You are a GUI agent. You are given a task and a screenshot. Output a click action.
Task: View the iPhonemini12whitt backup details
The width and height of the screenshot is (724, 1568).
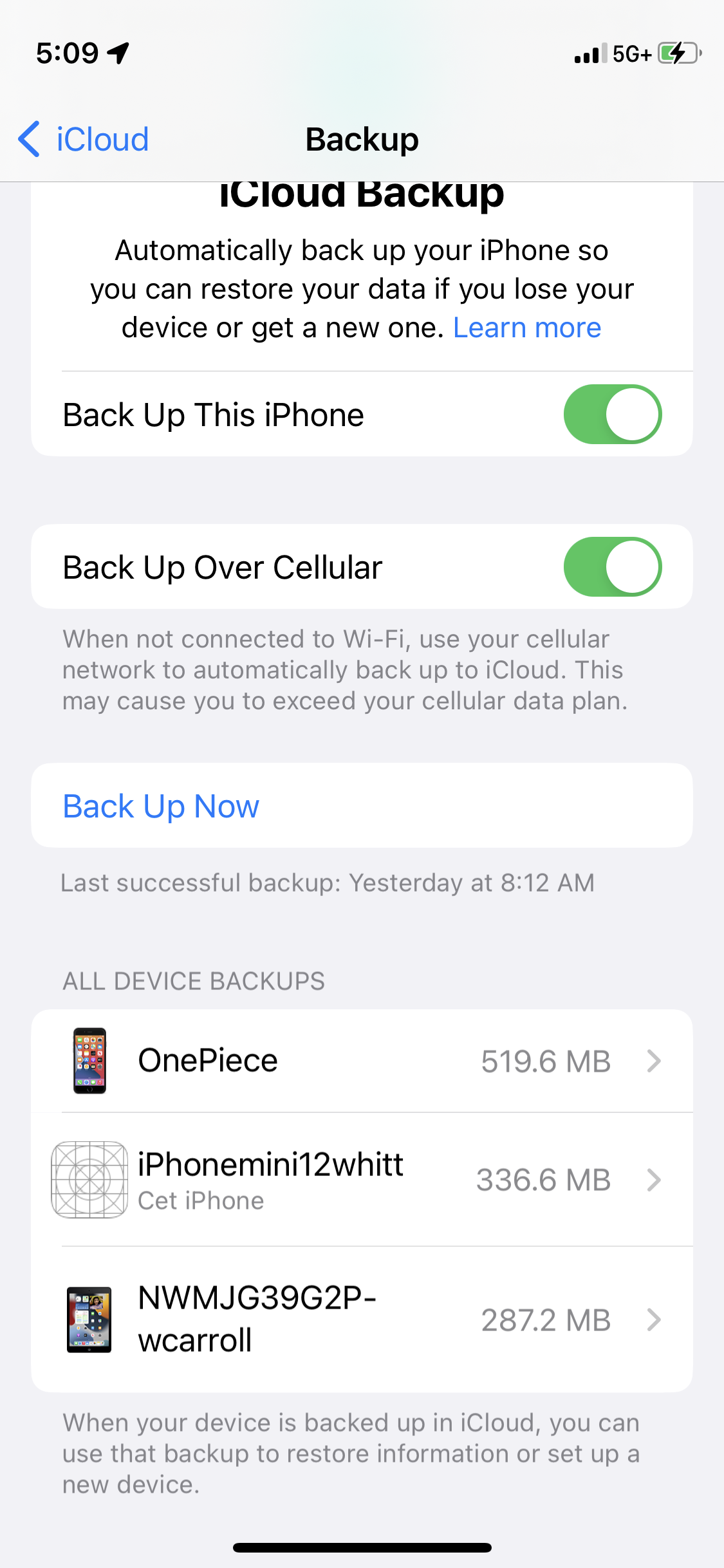coord(362,1180)
